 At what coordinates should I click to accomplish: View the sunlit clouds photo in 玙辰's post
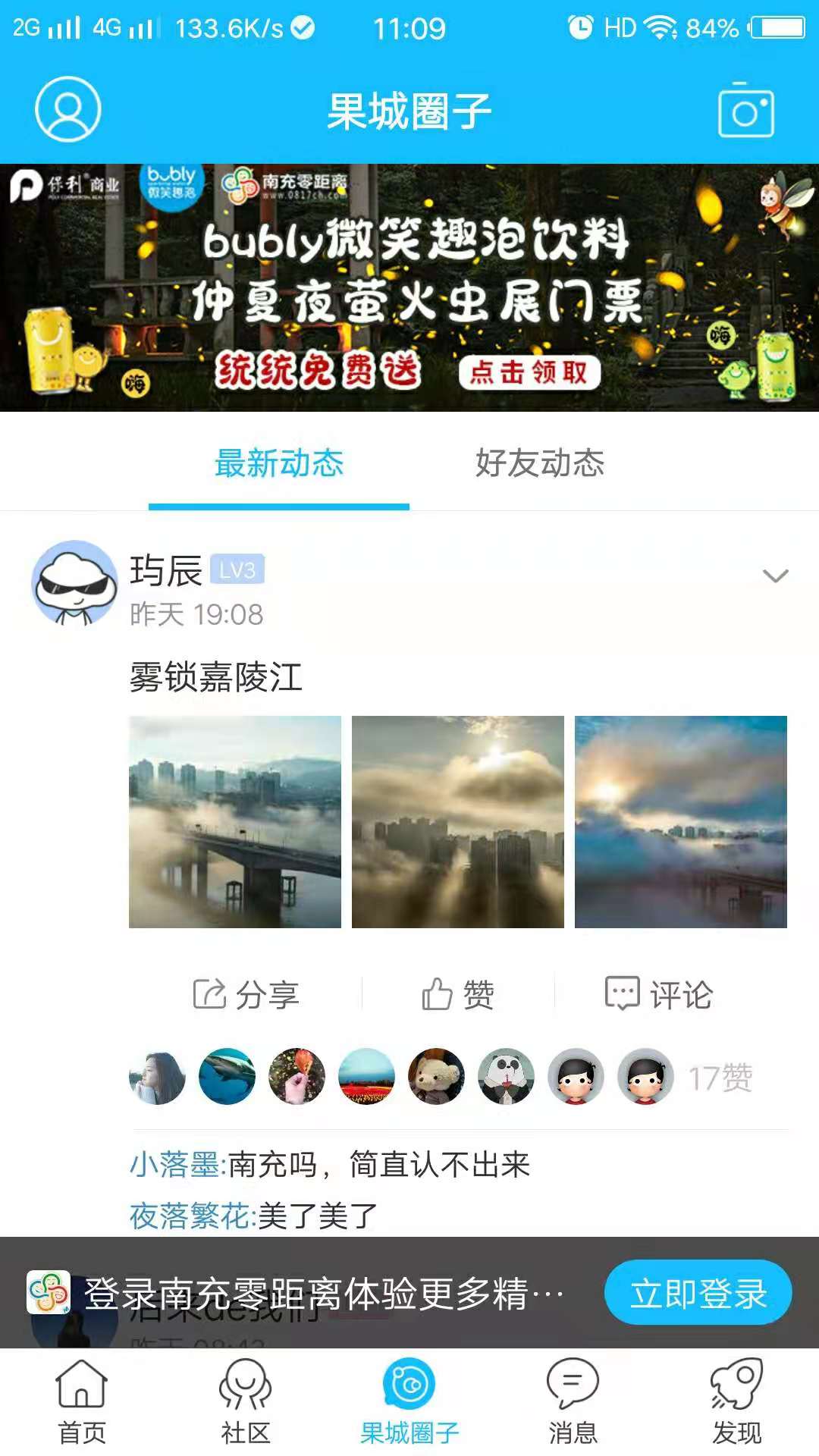pos(458,822)
